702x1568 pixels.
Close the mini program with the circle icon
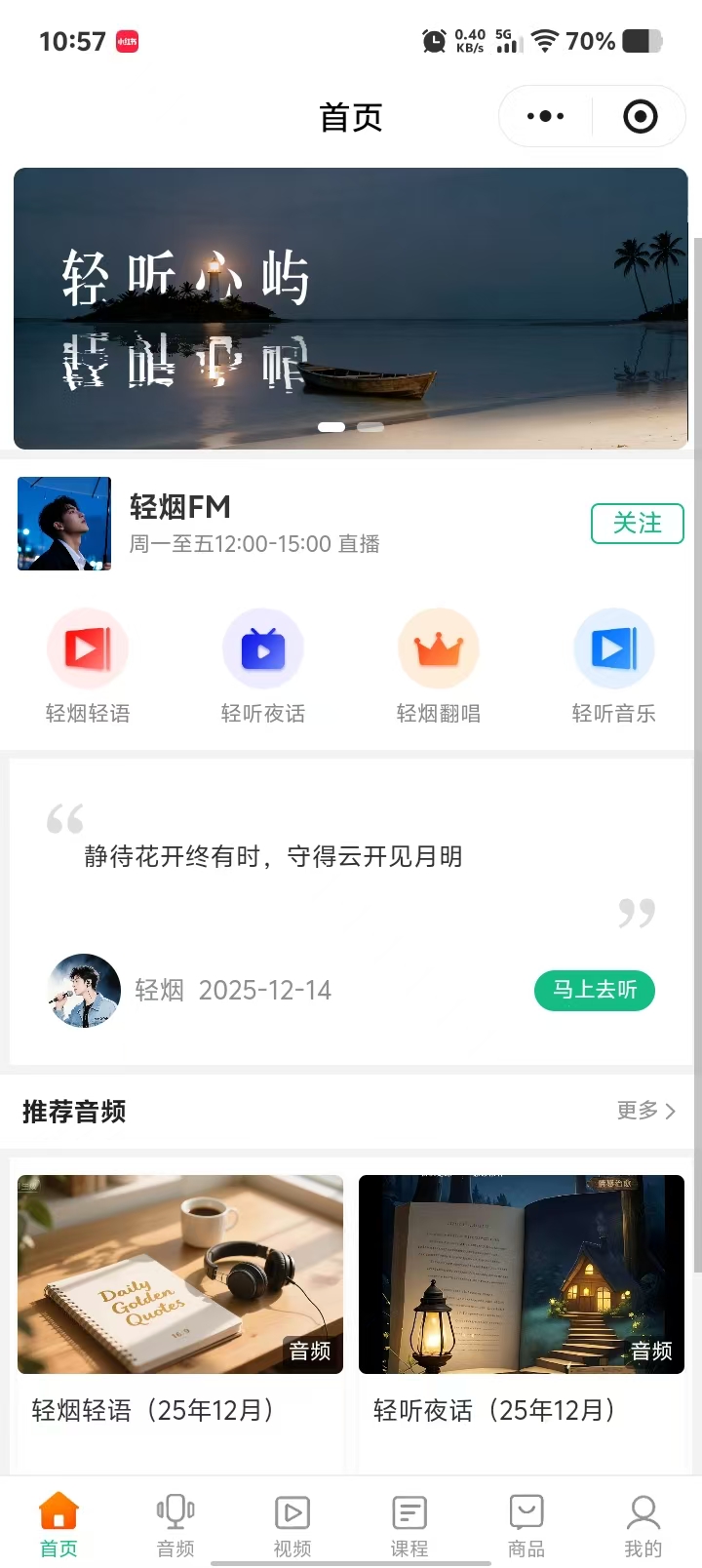coord(640,117)
